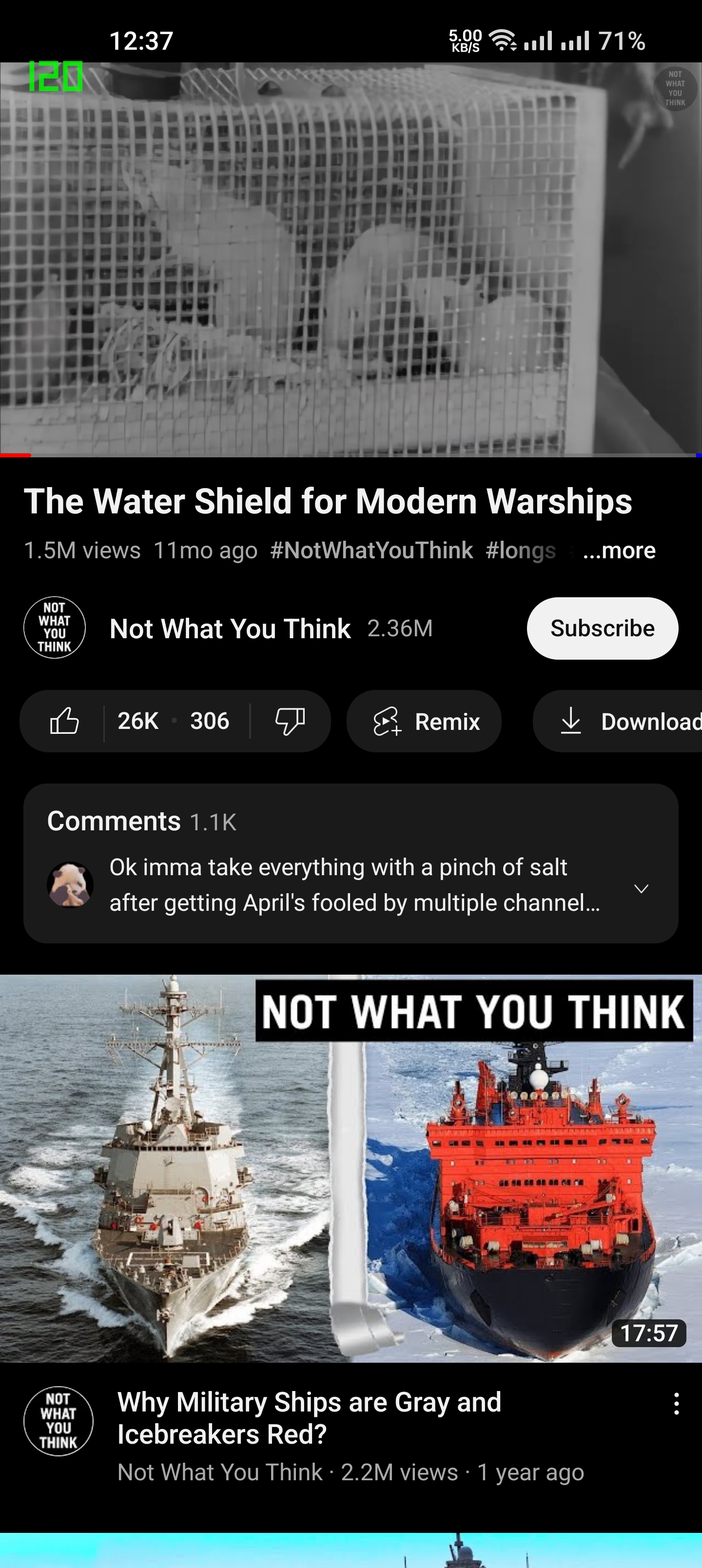The width and height of the screenshot is (702, 1568).
Task: Open Remix options for this video
Action: click(x=424, y=721)
